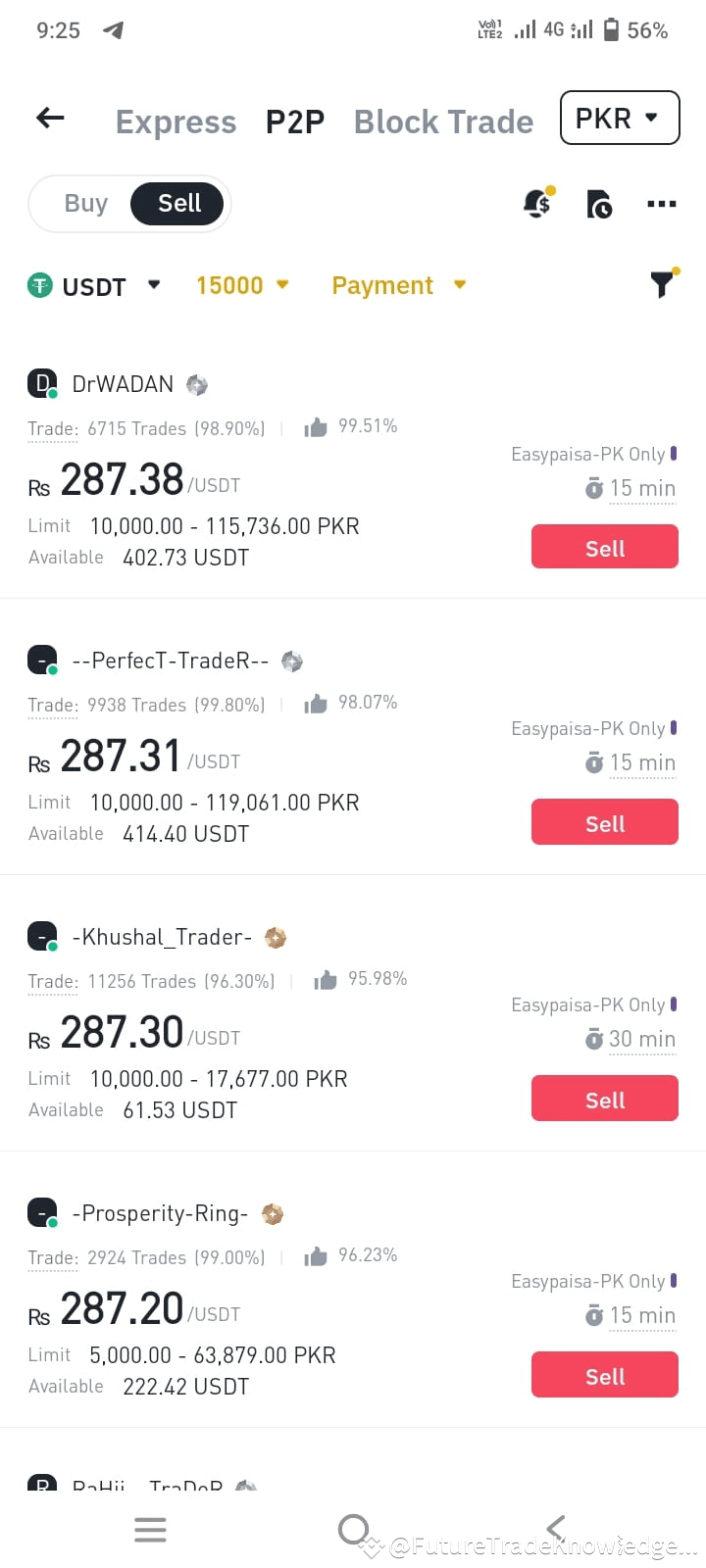Screen dimensions: 706x1568
Task: Switch to the Block Trade tab
Action: pos(443,121)
